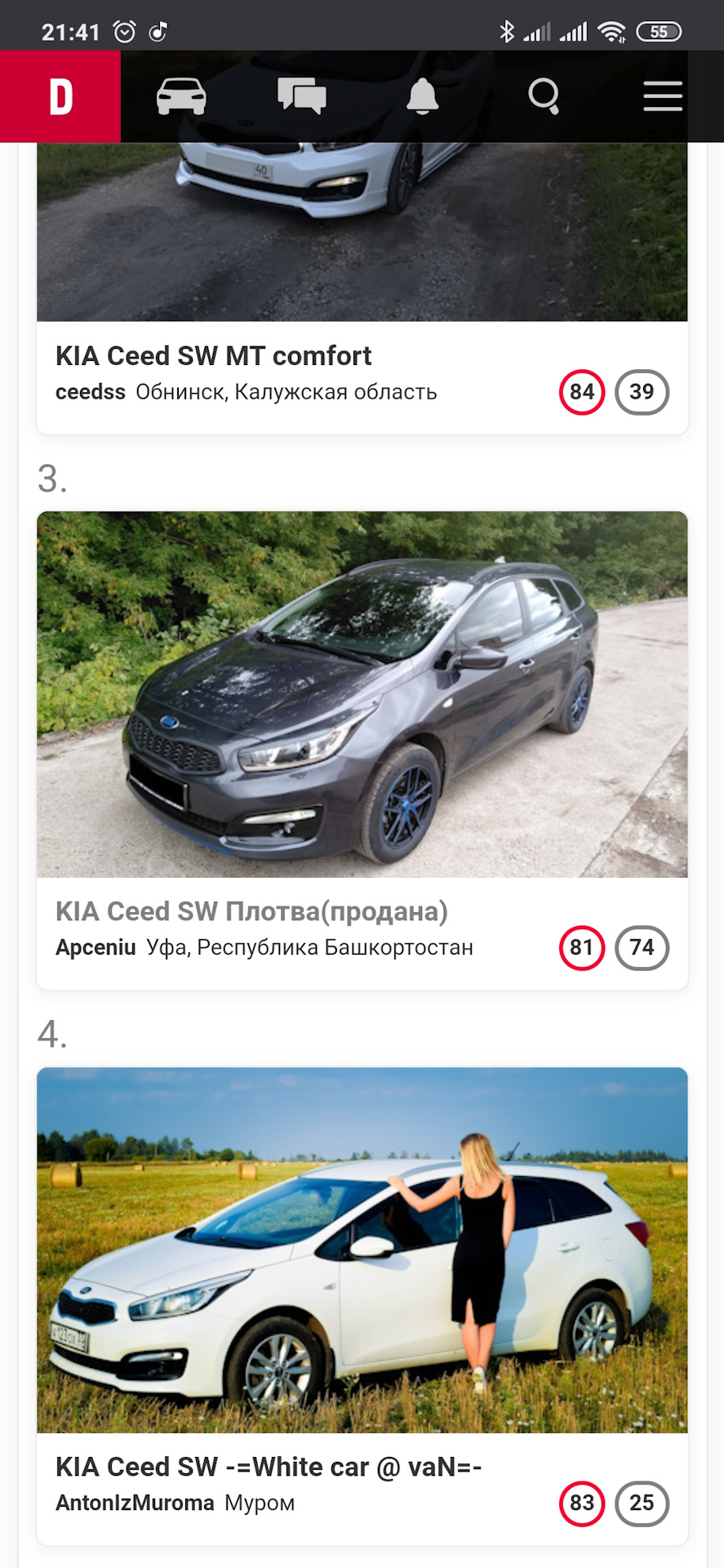Open the DRIVE2 home logo

[61, 96]
